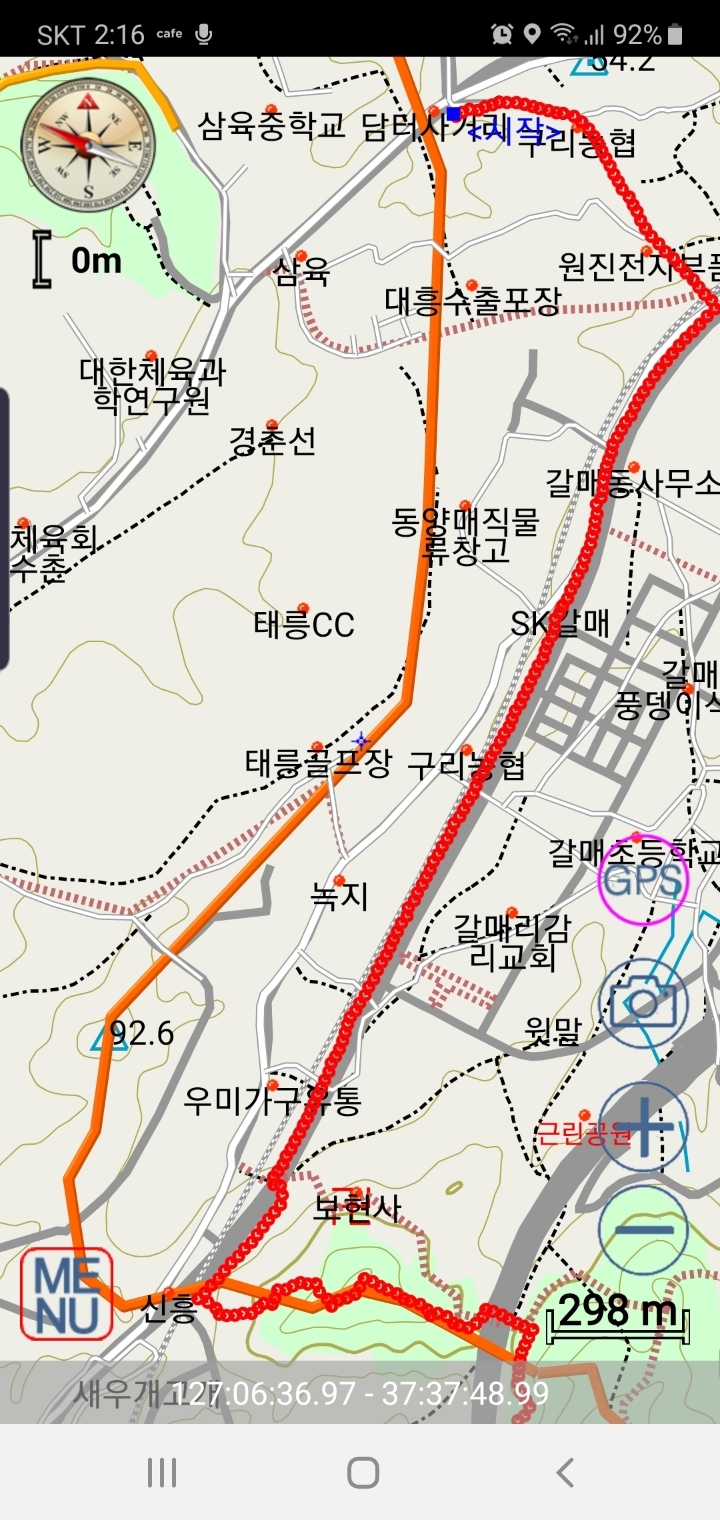Open recent apps from the navigation bar
This screenshot has height=1520, width=720.
162,1472
